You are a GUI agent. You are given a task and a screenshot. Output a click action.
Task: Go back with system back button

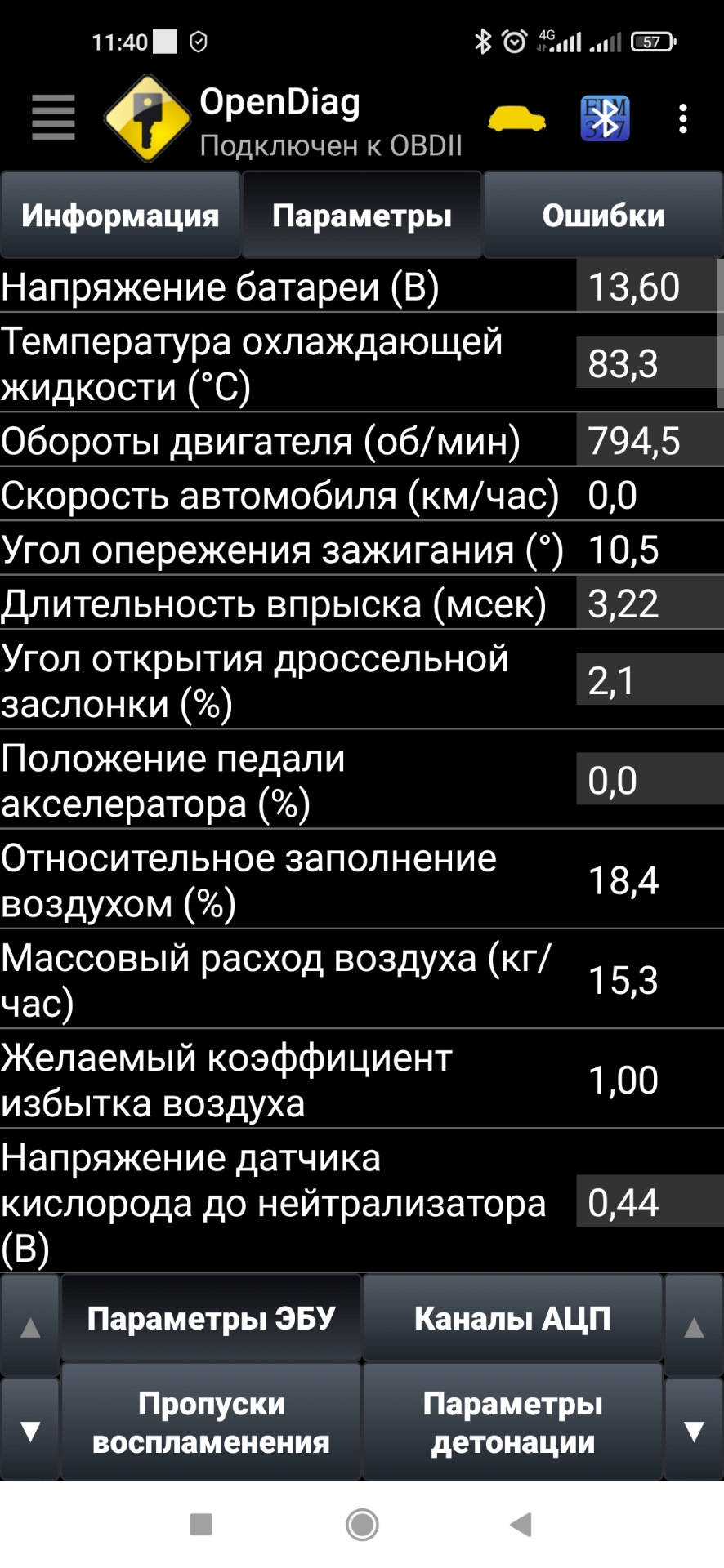pos(521,1524)
